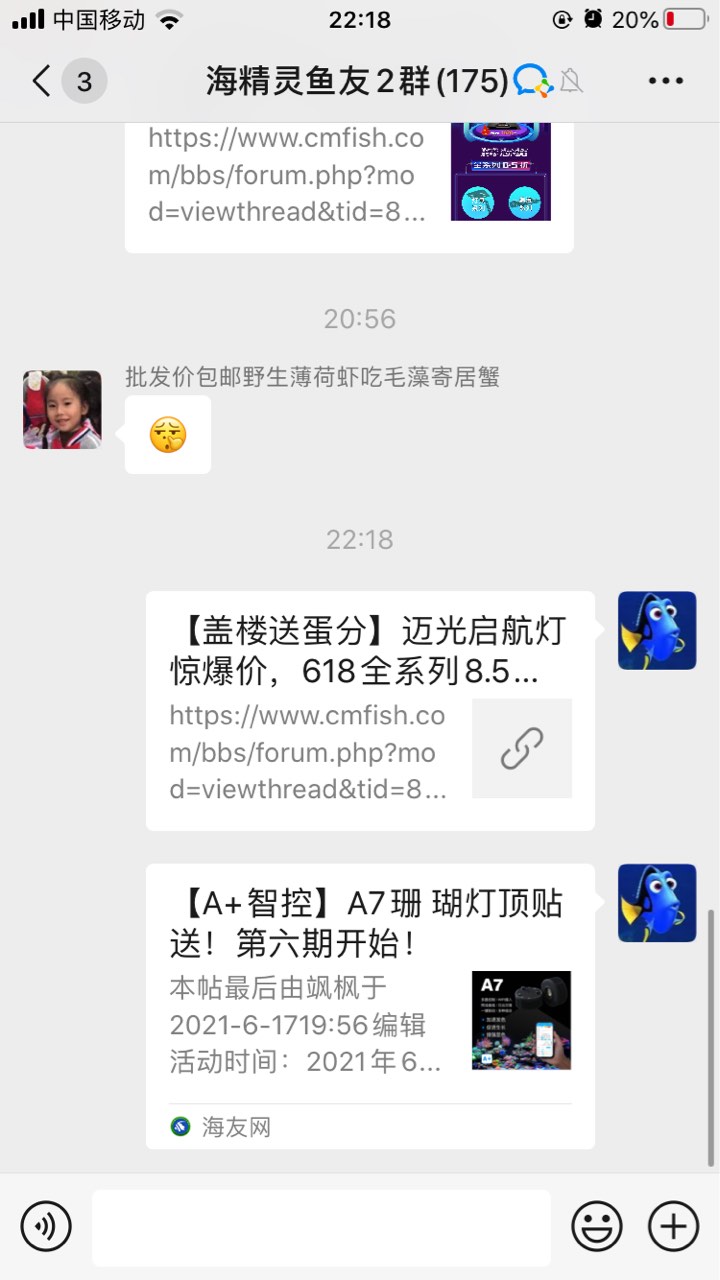
Task: Open the emoji sticker panel
Action: [x=597, y=1226]
